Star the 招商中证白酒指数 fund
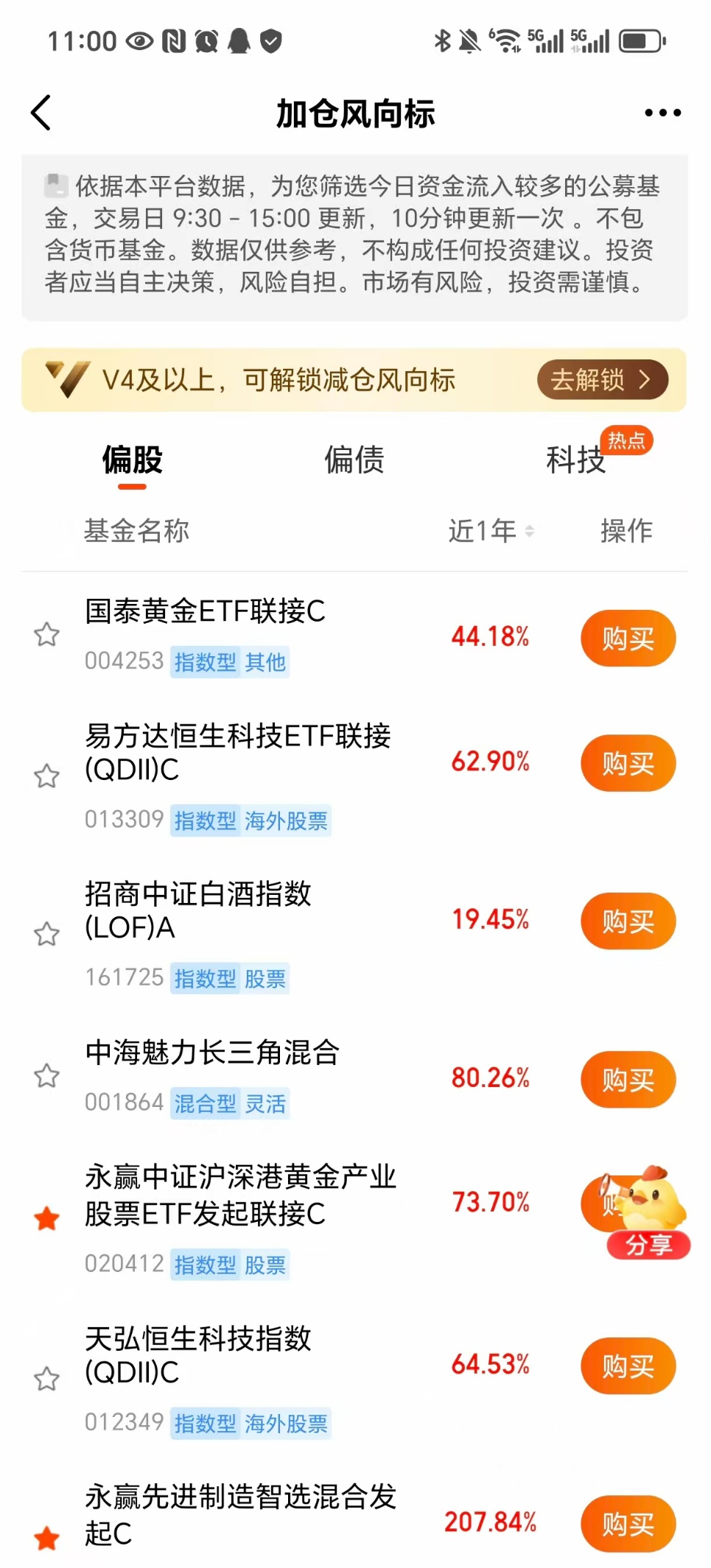 click(46, 934)
